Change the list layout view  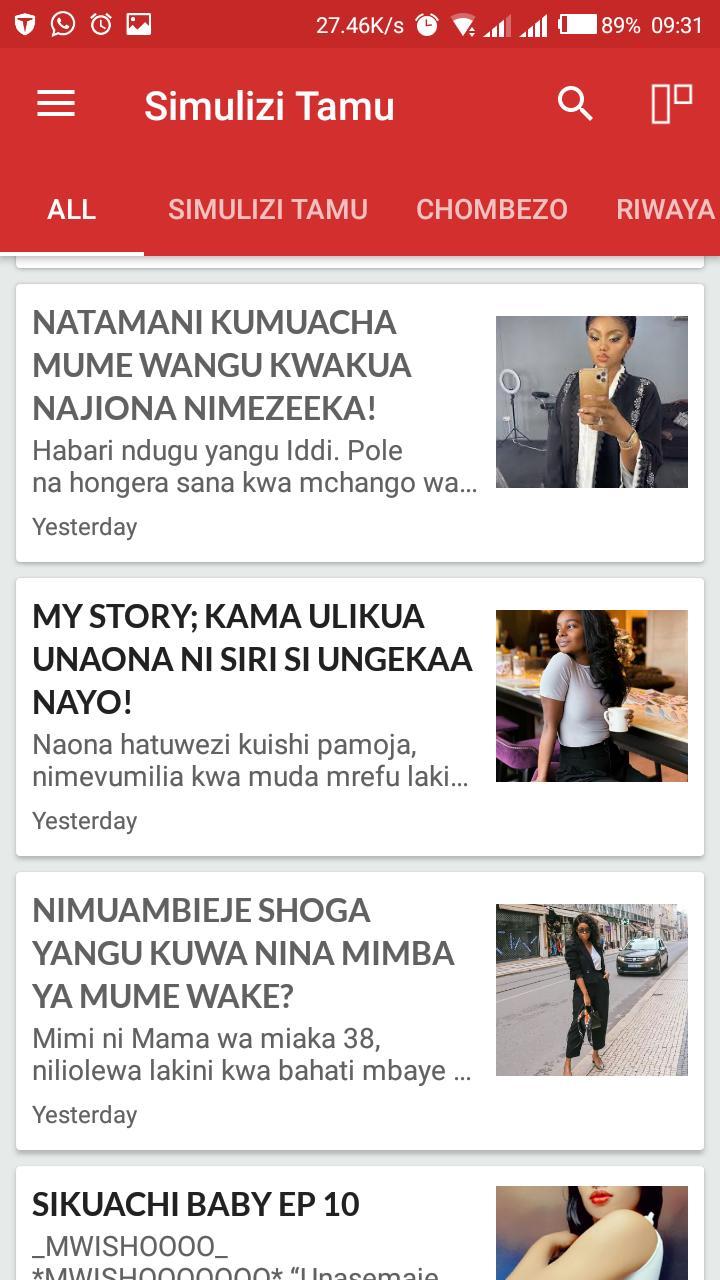coord(672,104)
